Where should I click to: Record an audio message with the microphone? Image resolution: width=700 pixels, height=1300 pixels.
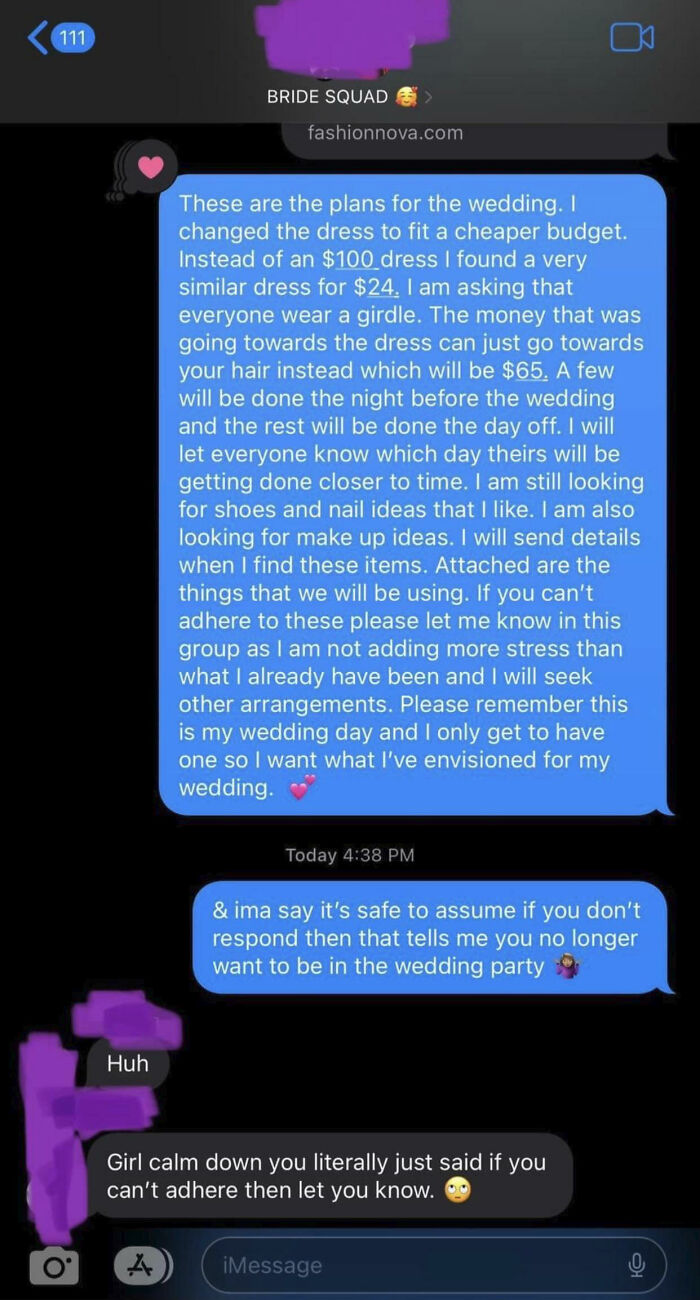coord(636,1265)
